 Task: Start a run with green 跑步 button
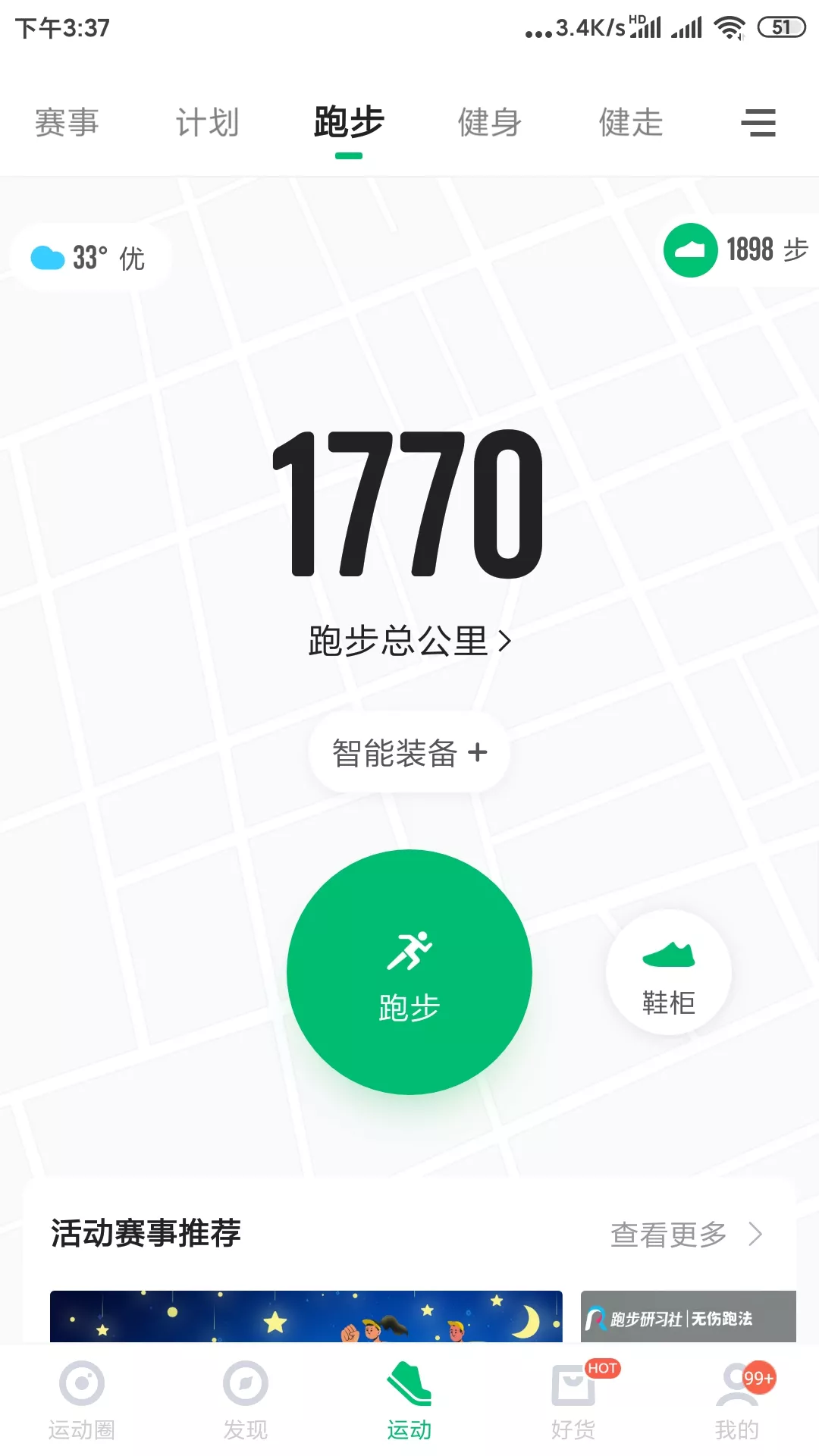pos(409,972)
